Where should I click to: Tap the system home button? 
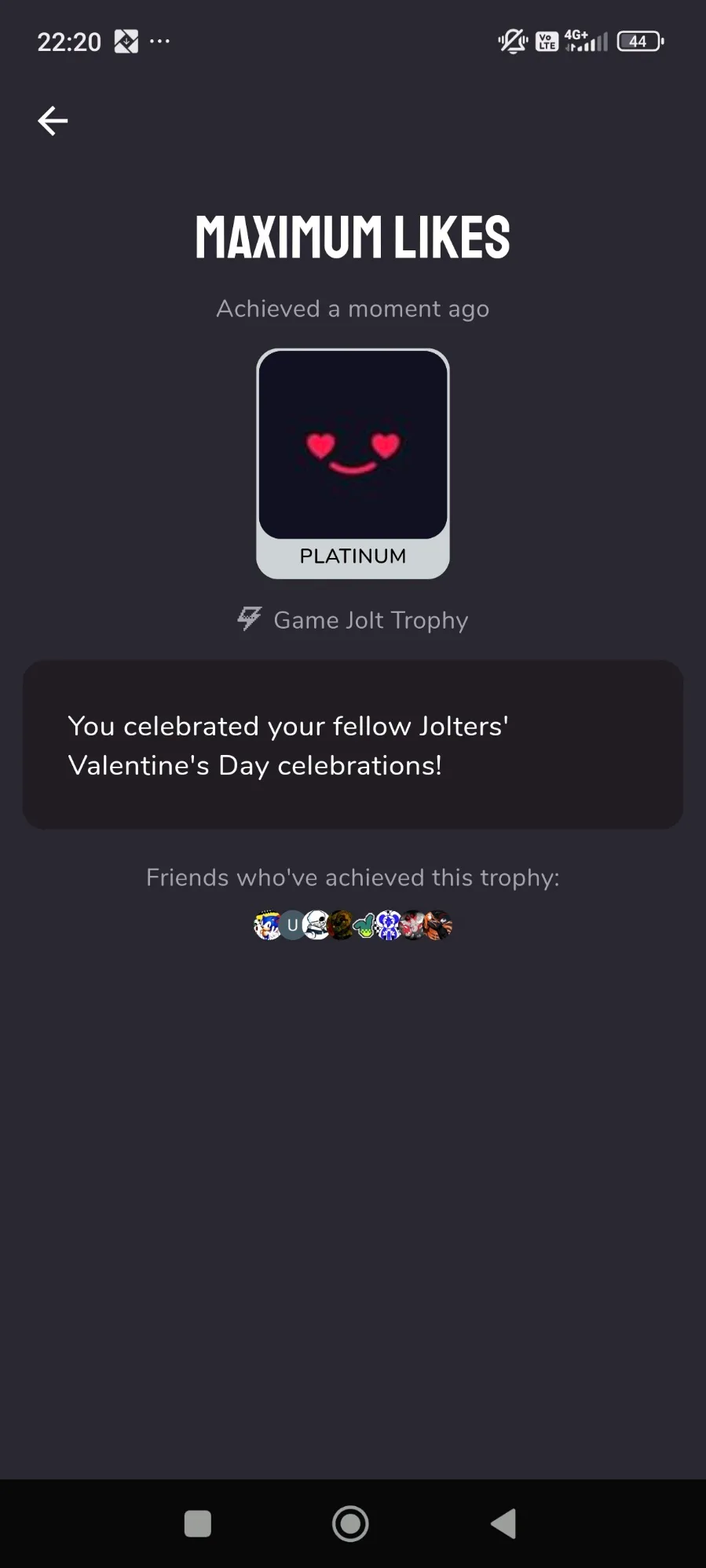point(350,1524)
